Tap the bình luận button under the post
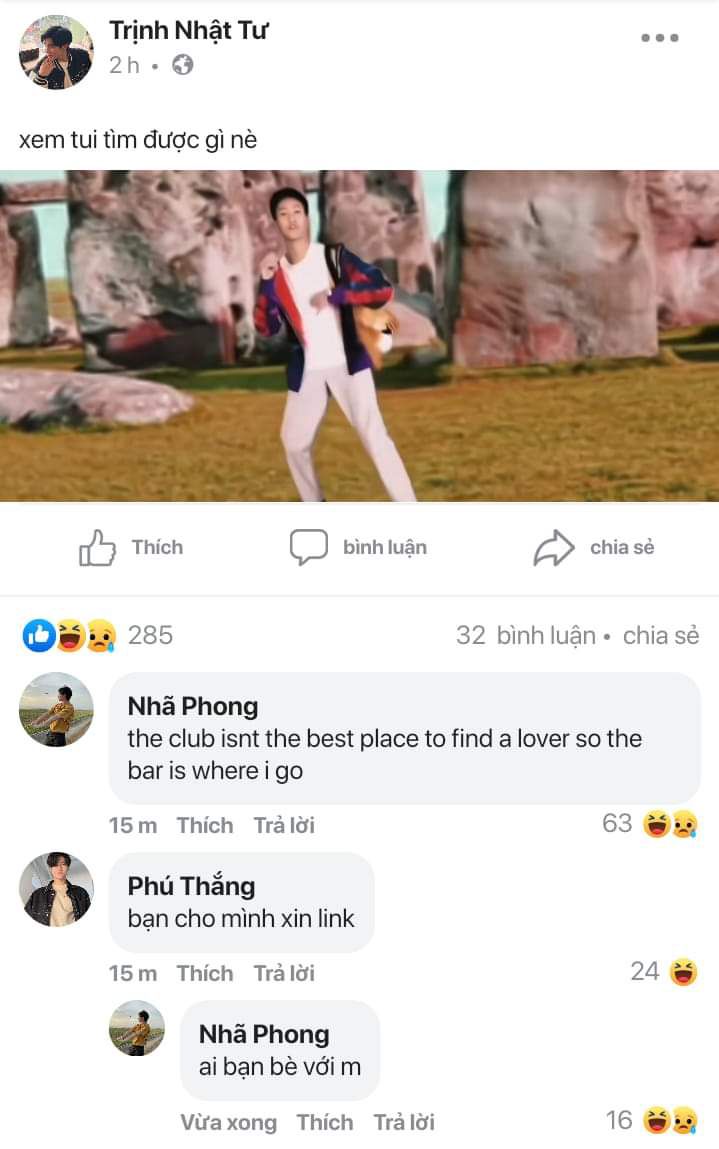 tap(359, 547)
